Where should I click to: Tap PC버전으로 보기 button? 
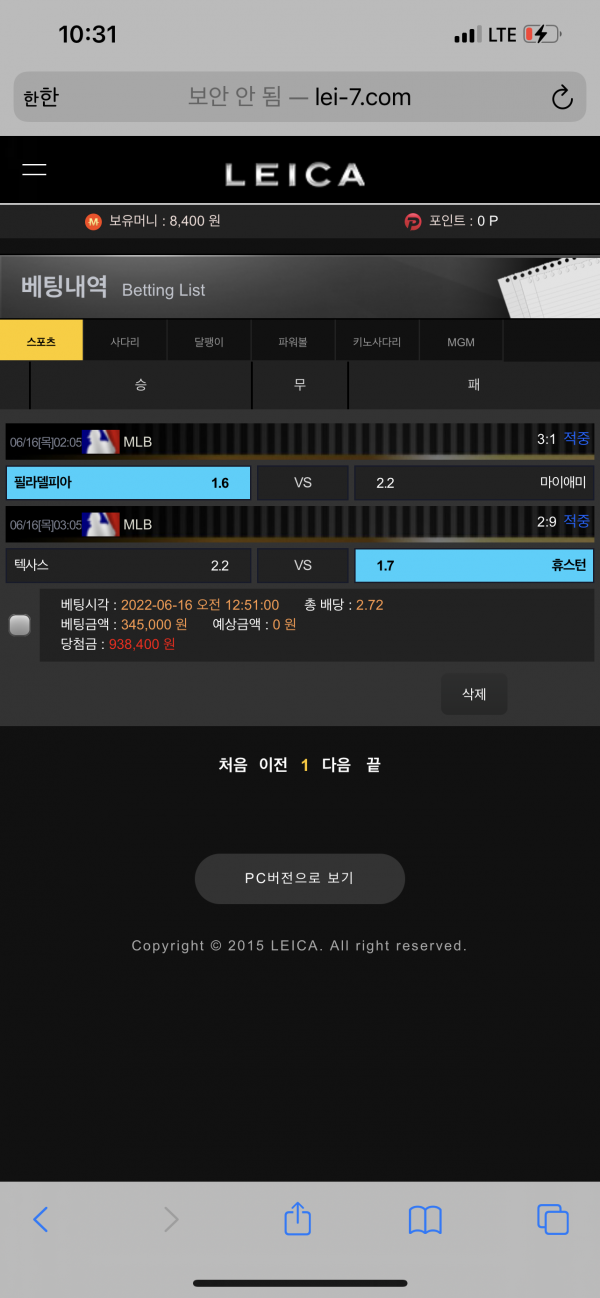[300, 879]
